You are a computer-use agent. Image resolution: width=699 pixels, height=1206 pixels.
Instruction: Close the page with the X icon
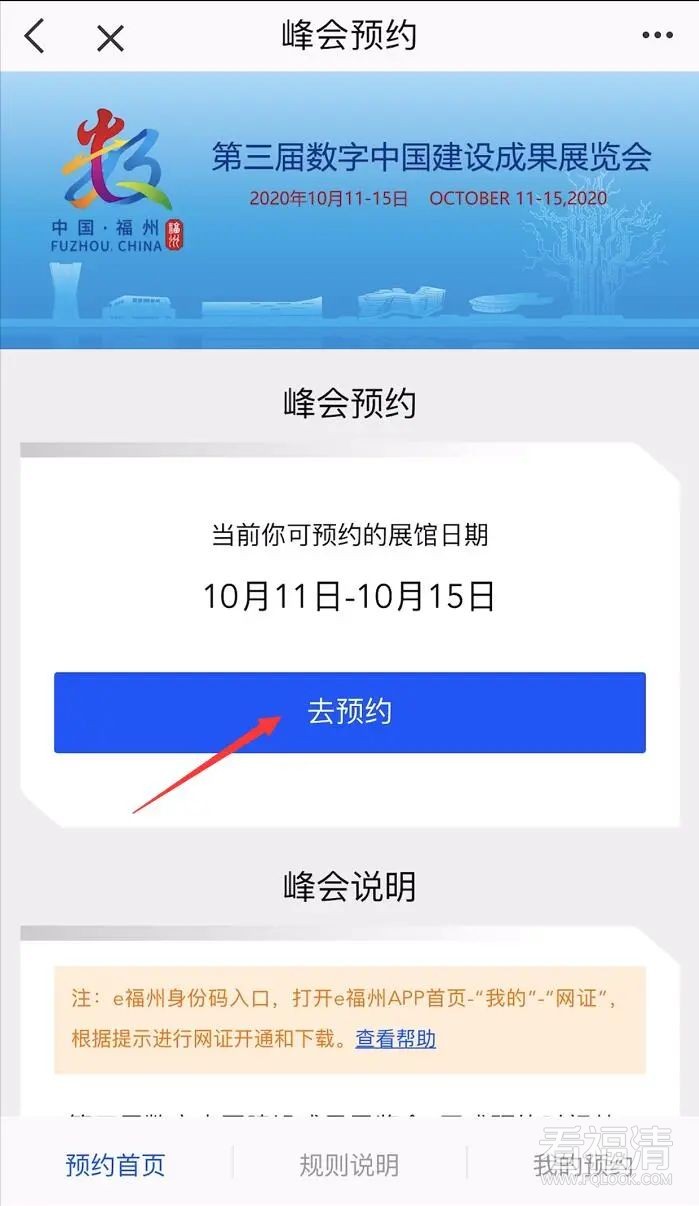pos(109,38)
